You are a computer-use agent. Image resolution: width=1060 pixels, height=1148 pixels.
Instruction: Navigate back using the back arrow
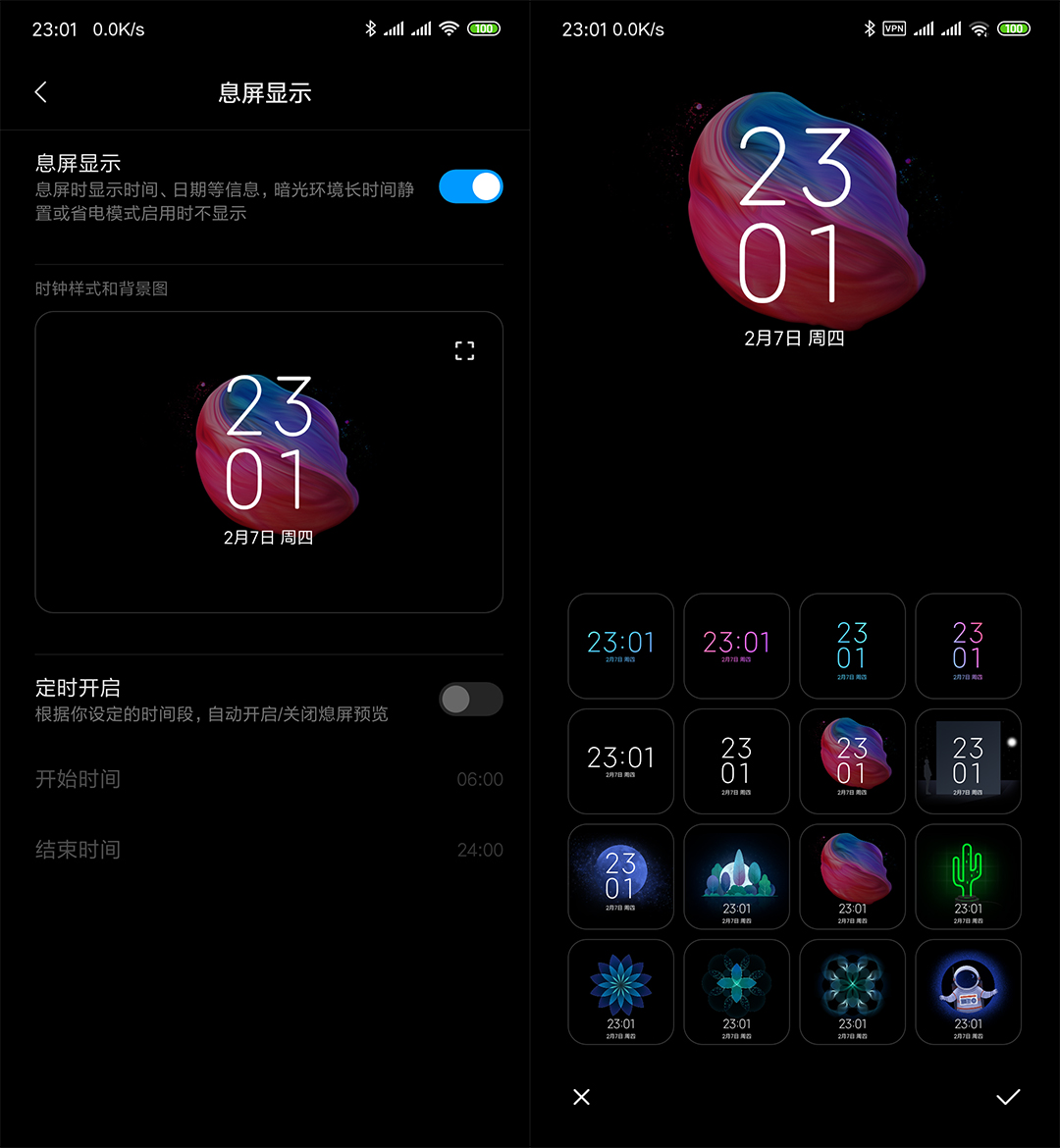[40, 91]
